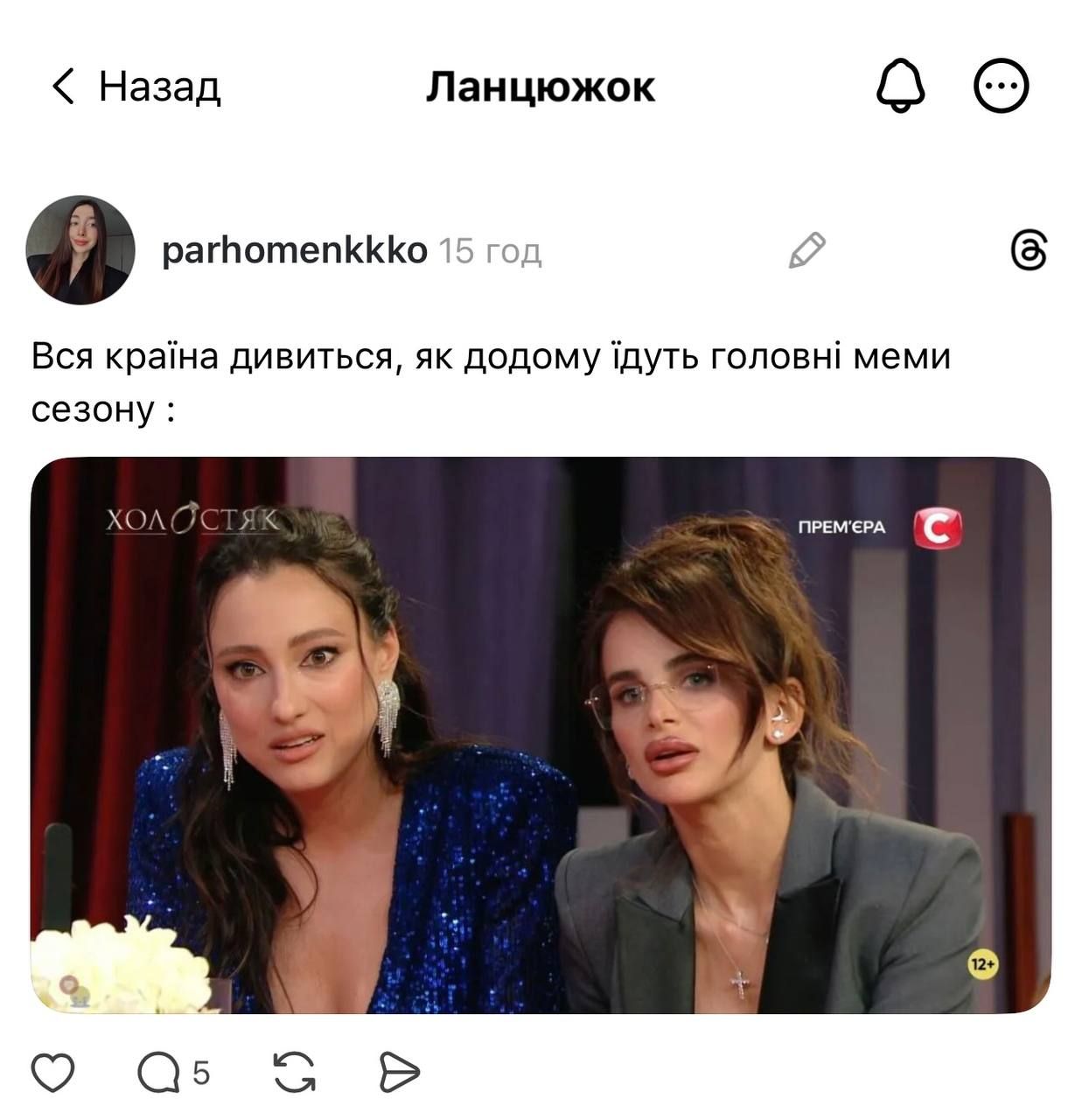Open the notifications bell
1082x1120 pixels.
(x=900, y=86)
